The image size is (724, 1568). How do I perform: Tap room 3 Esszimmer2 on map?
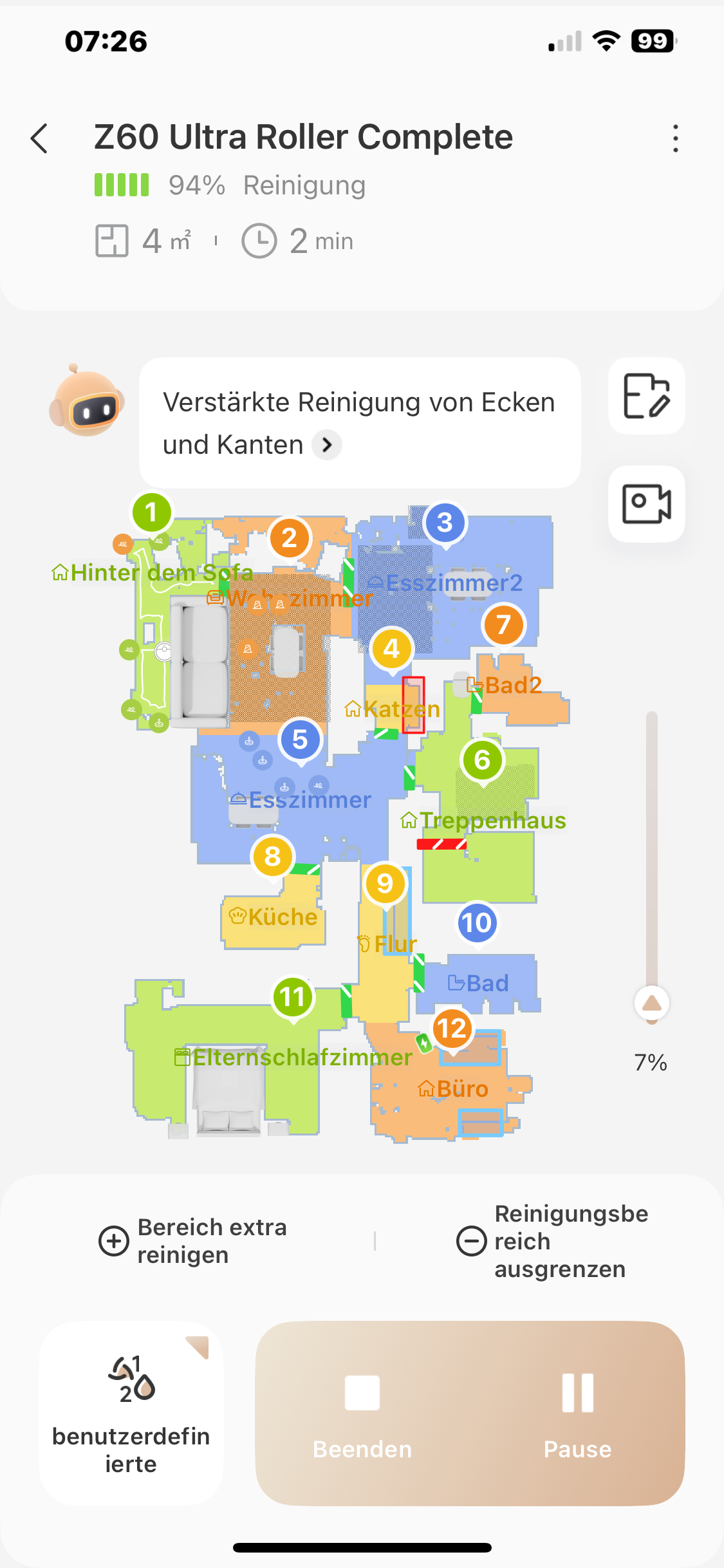click(x=445, y=523)
